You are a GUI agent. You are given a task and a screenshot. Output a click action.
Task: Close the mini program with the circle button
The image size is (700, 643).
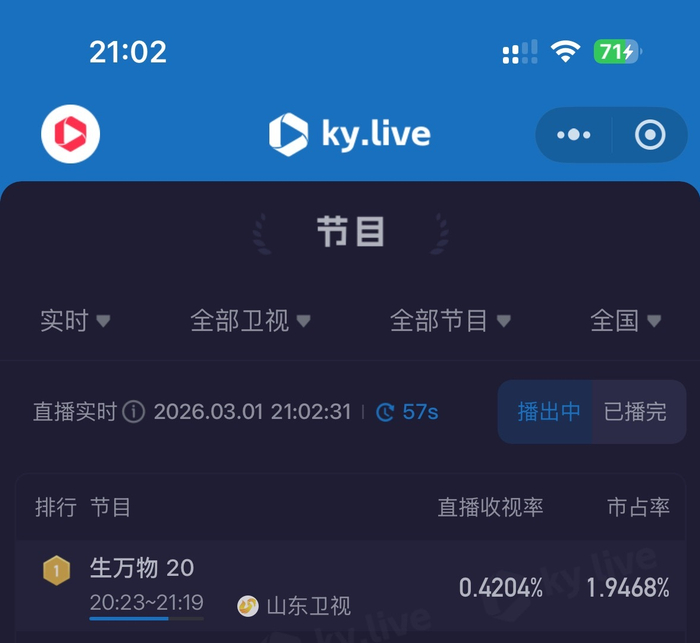650,135
